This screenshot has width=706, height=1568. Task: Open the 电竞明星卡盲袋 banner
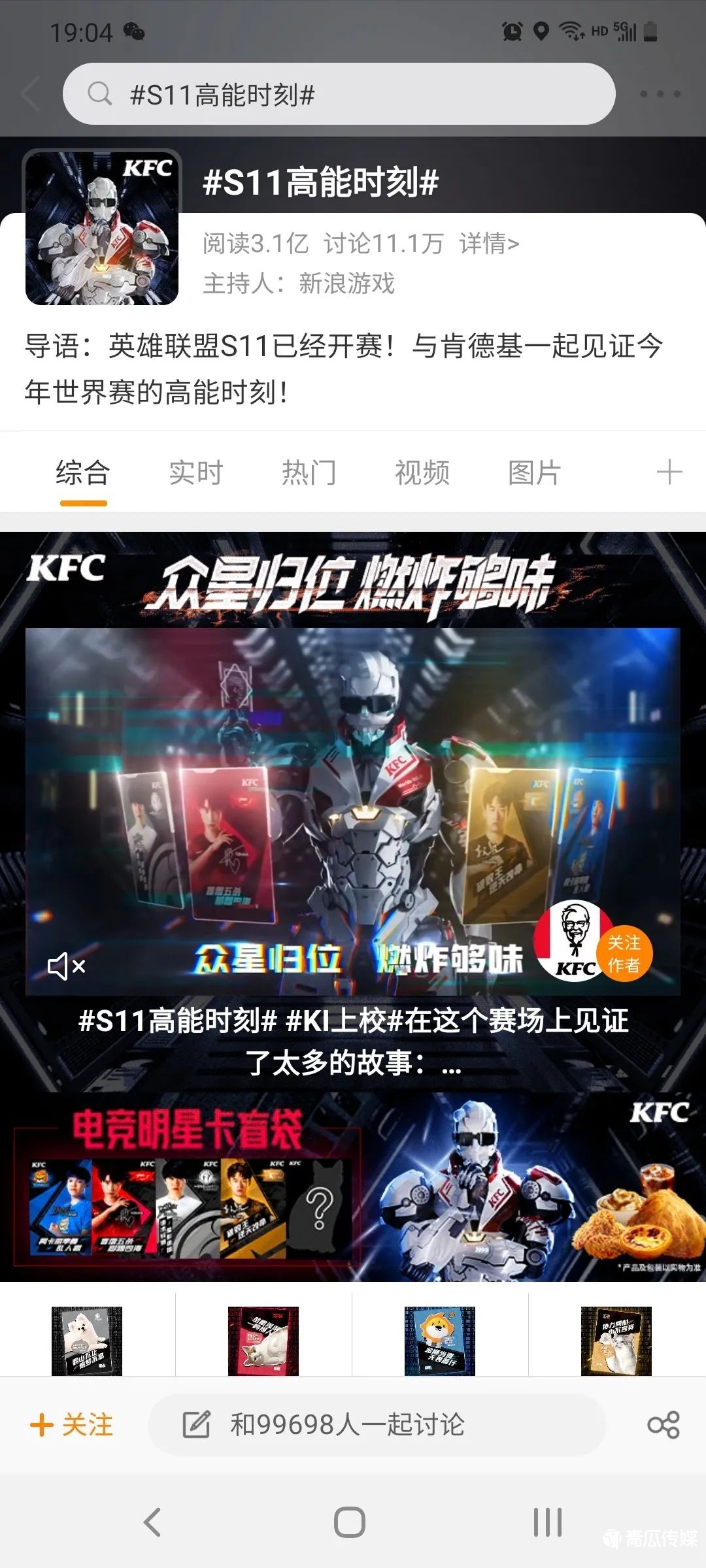(353, 1185)
